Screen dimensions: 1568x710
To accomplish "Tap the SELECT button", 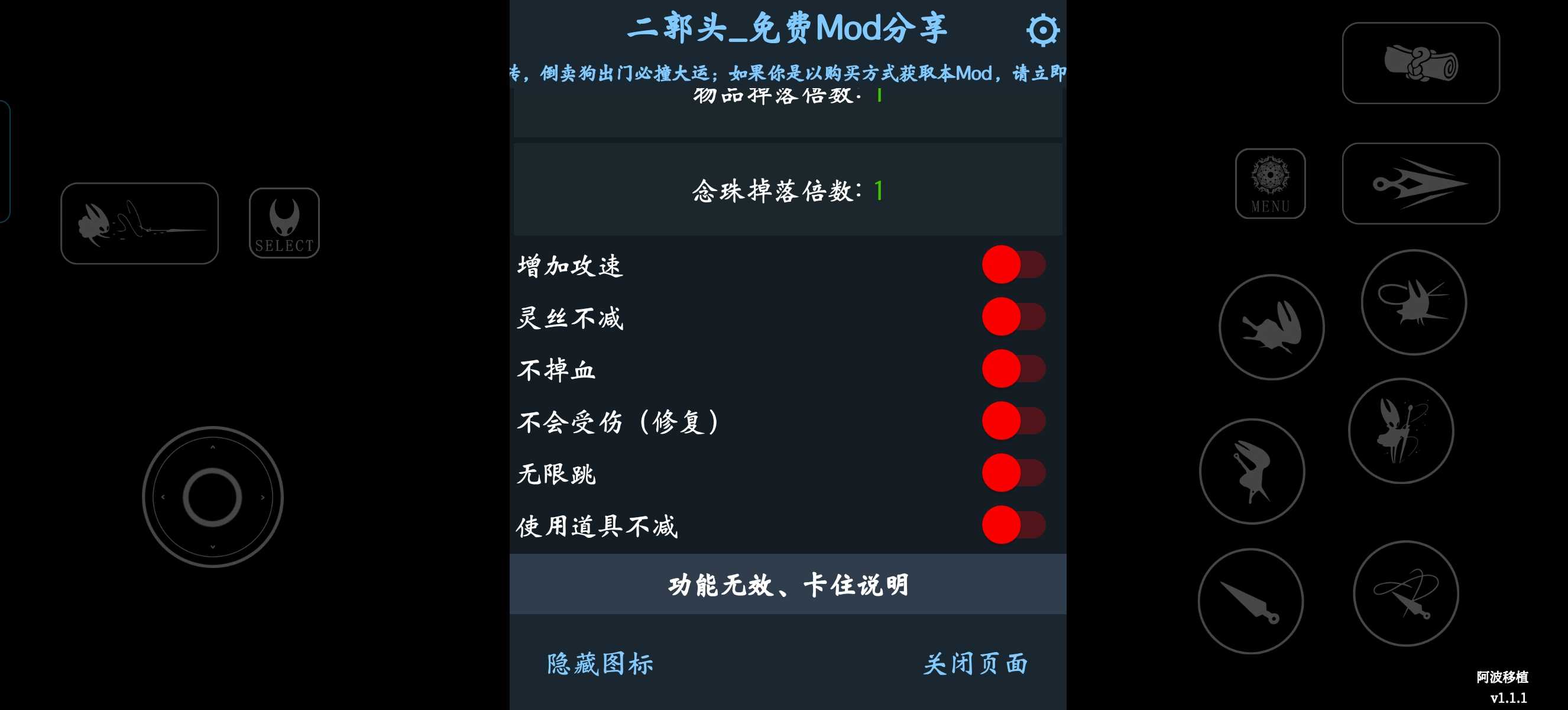I will [284, 223].
